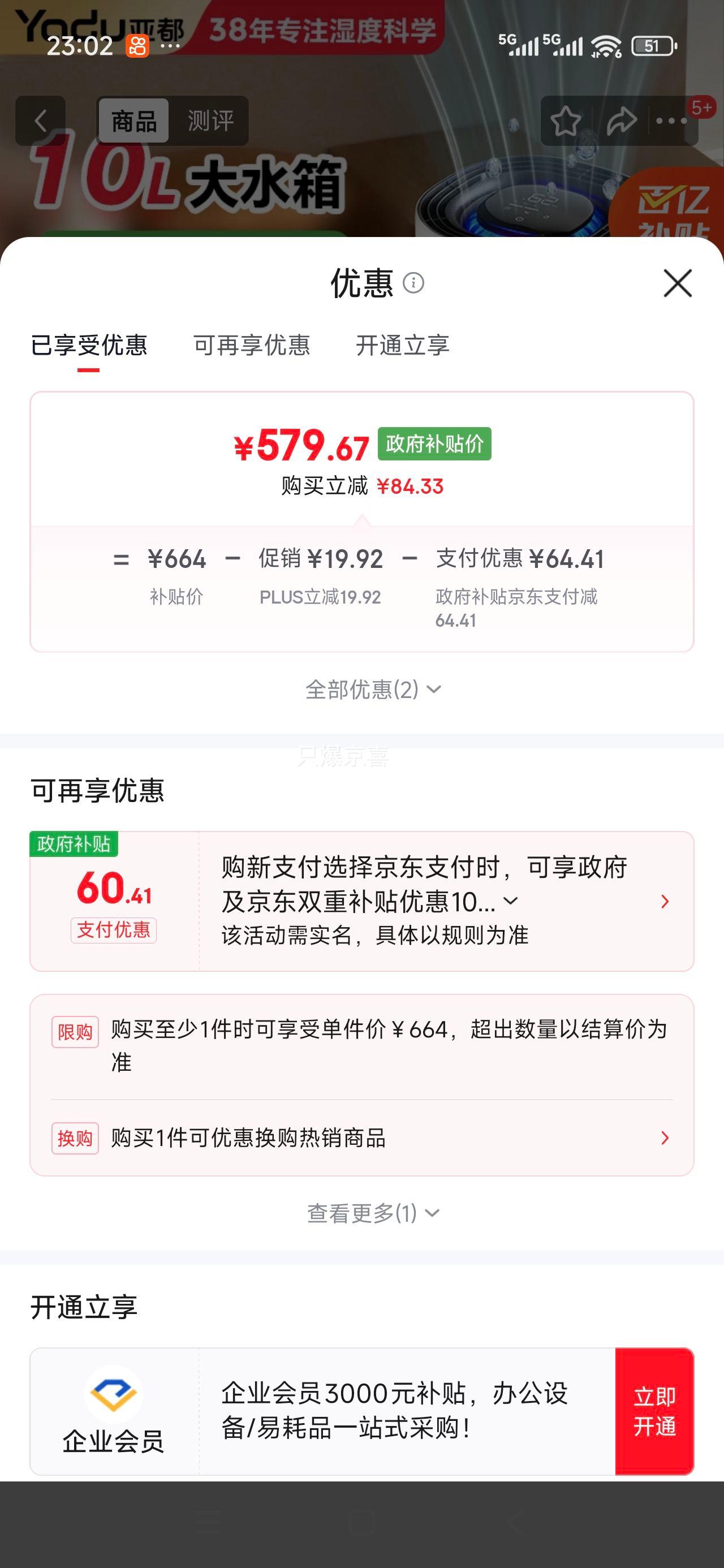Open the share options via share icon

pos(621,121)
